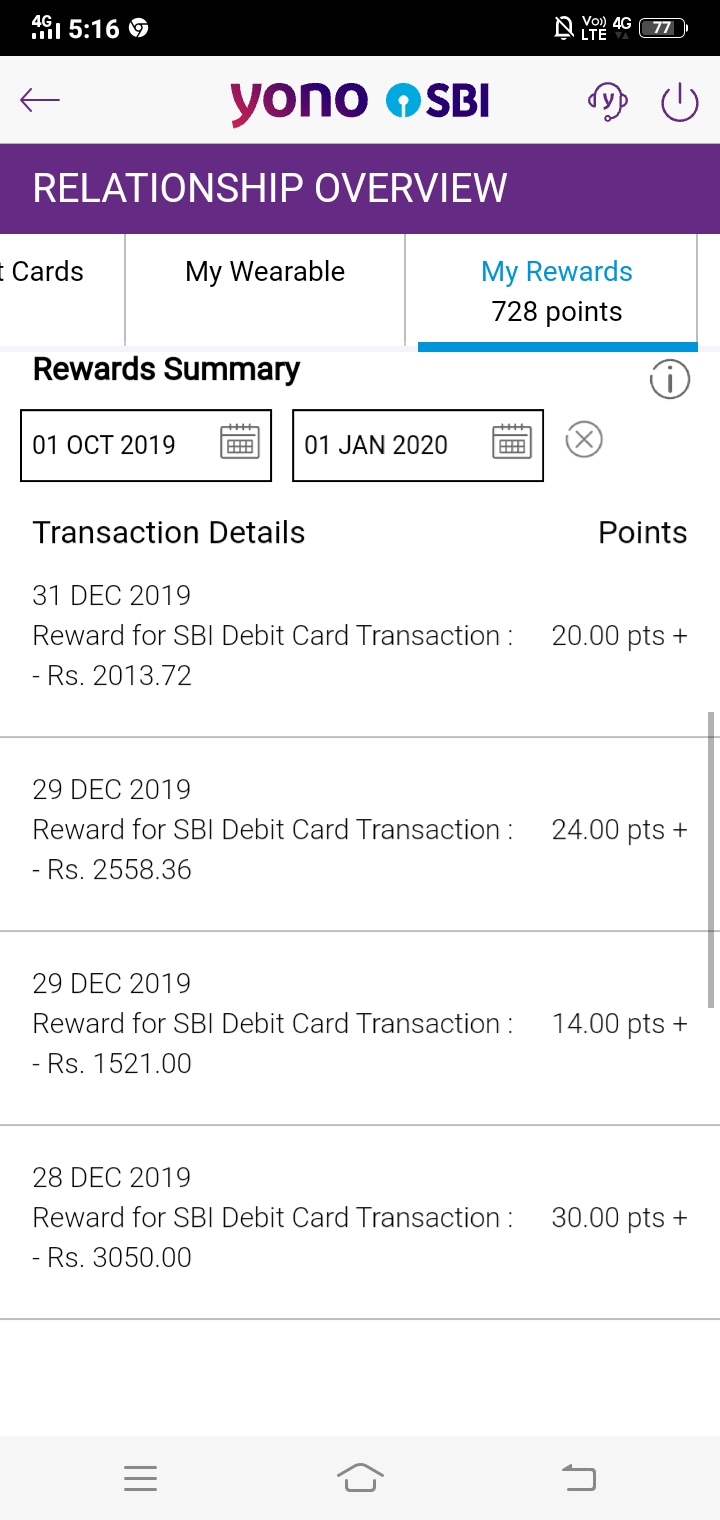Switch to the My Wearable tab
The height and width of the screenshot is (1520, 720).
click(x=265, y=290)
